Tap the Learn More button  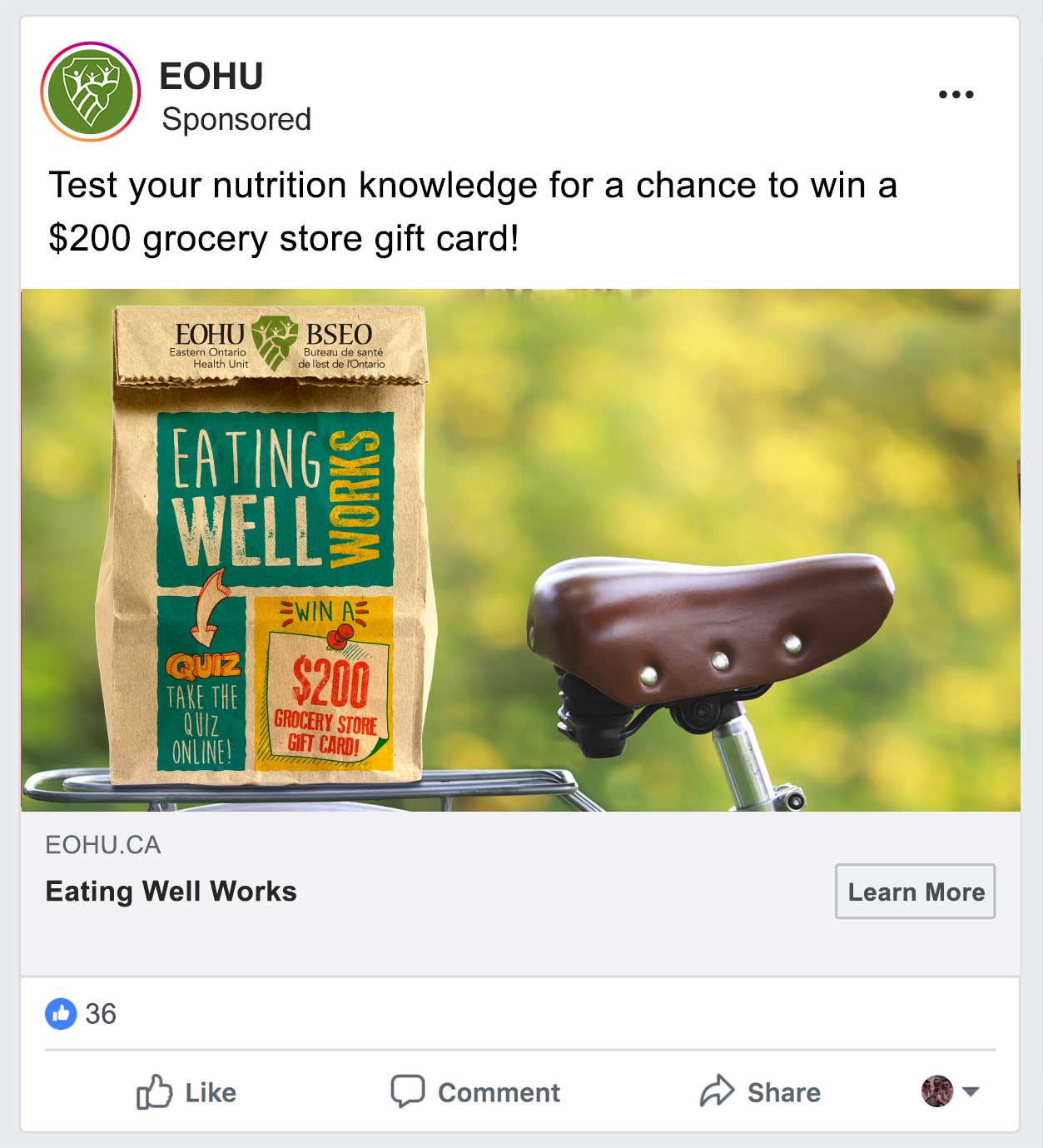point(915,892)
